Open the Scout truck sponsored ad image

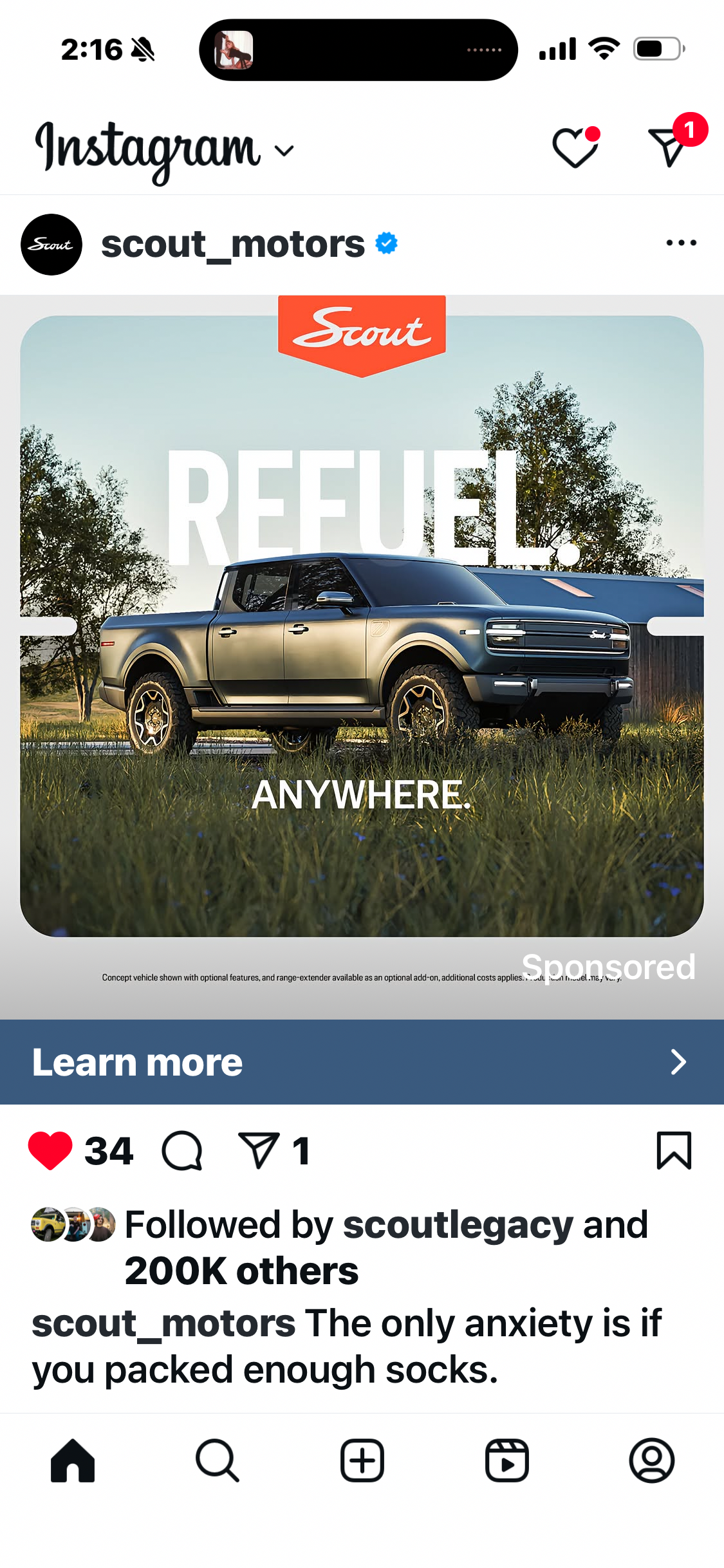362,644
